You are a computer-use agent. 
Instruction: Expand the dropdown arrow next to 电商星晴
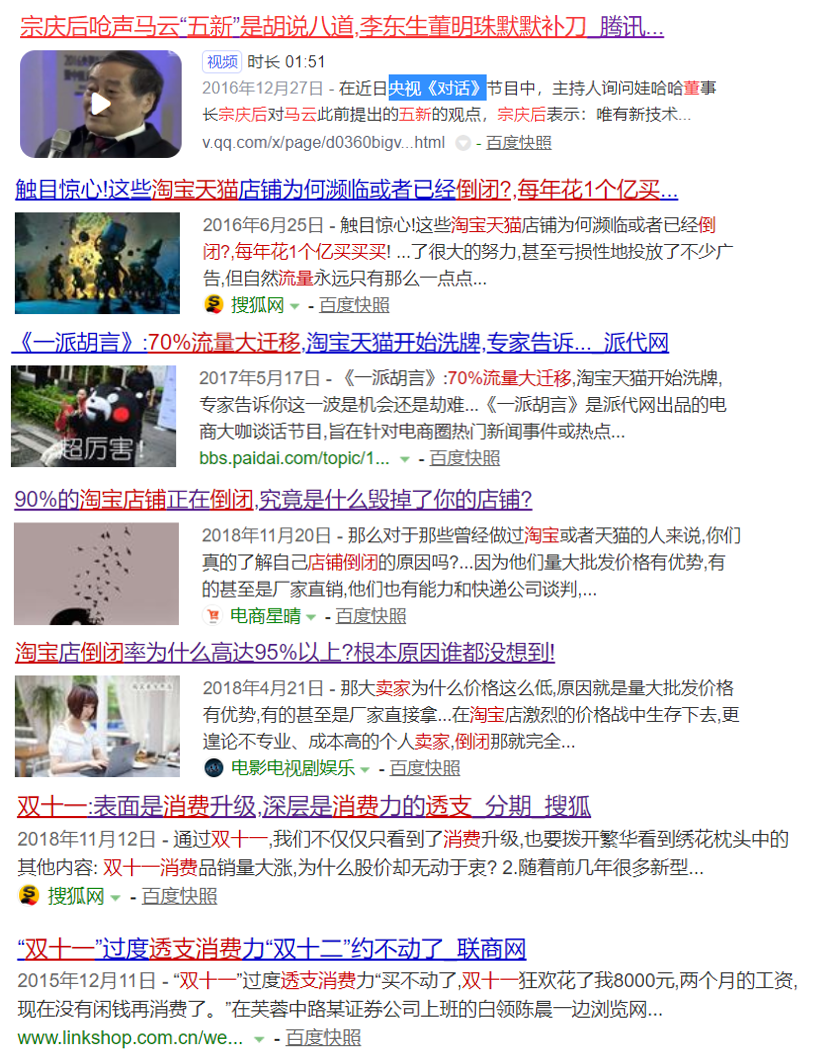tap(311, 616)
